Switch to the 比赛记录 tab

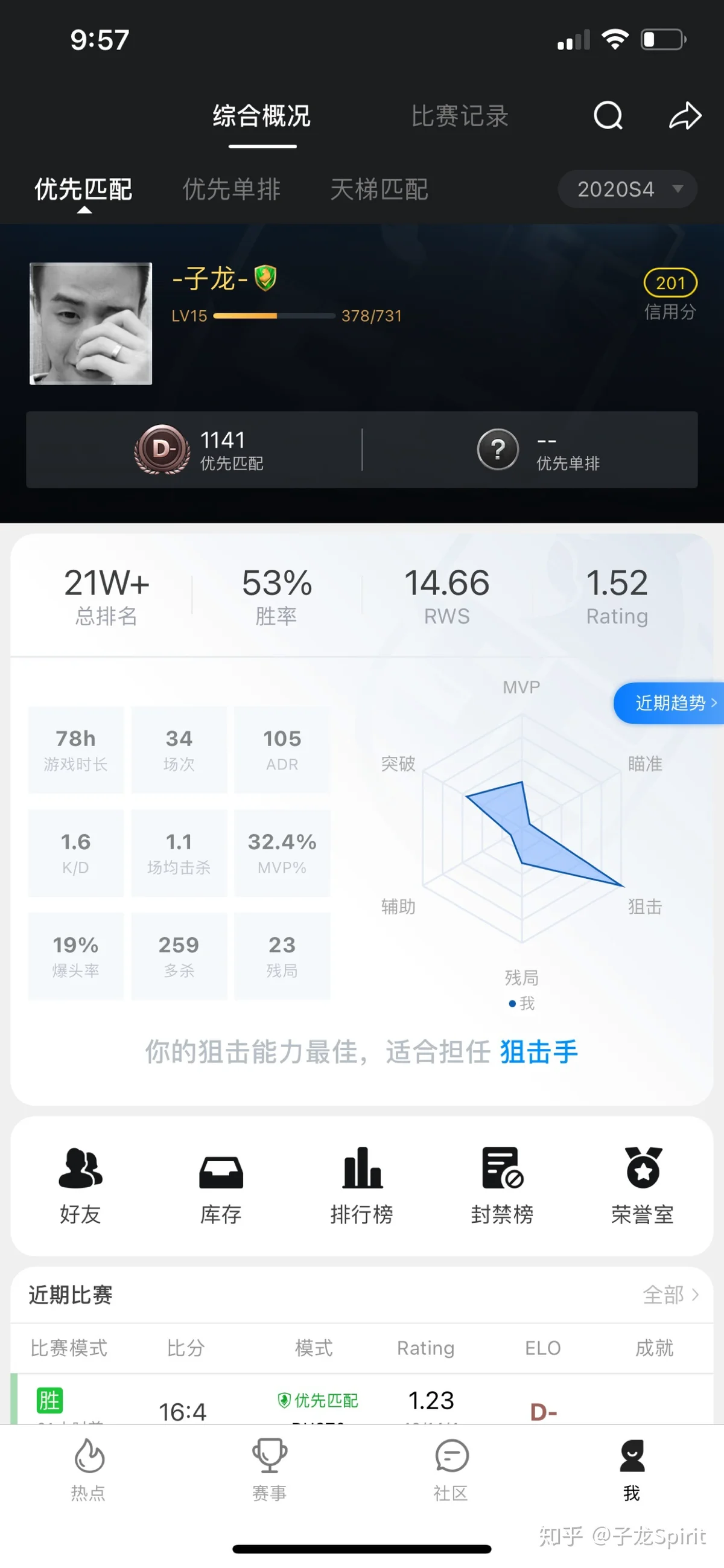coord(459,116)
